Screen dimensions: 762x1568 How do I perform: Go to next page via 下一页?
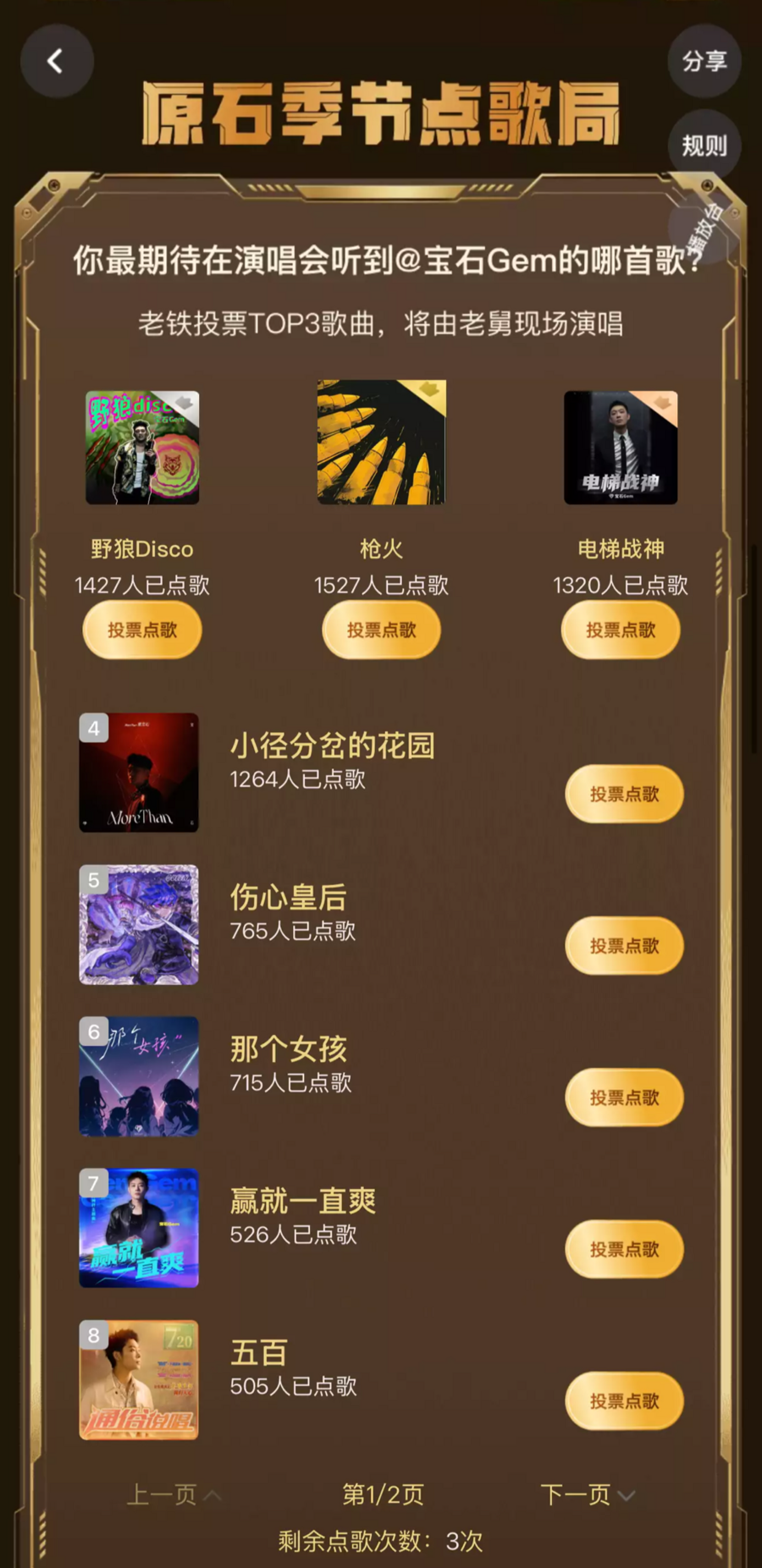pyautogui.click(x=588, y=1495)
